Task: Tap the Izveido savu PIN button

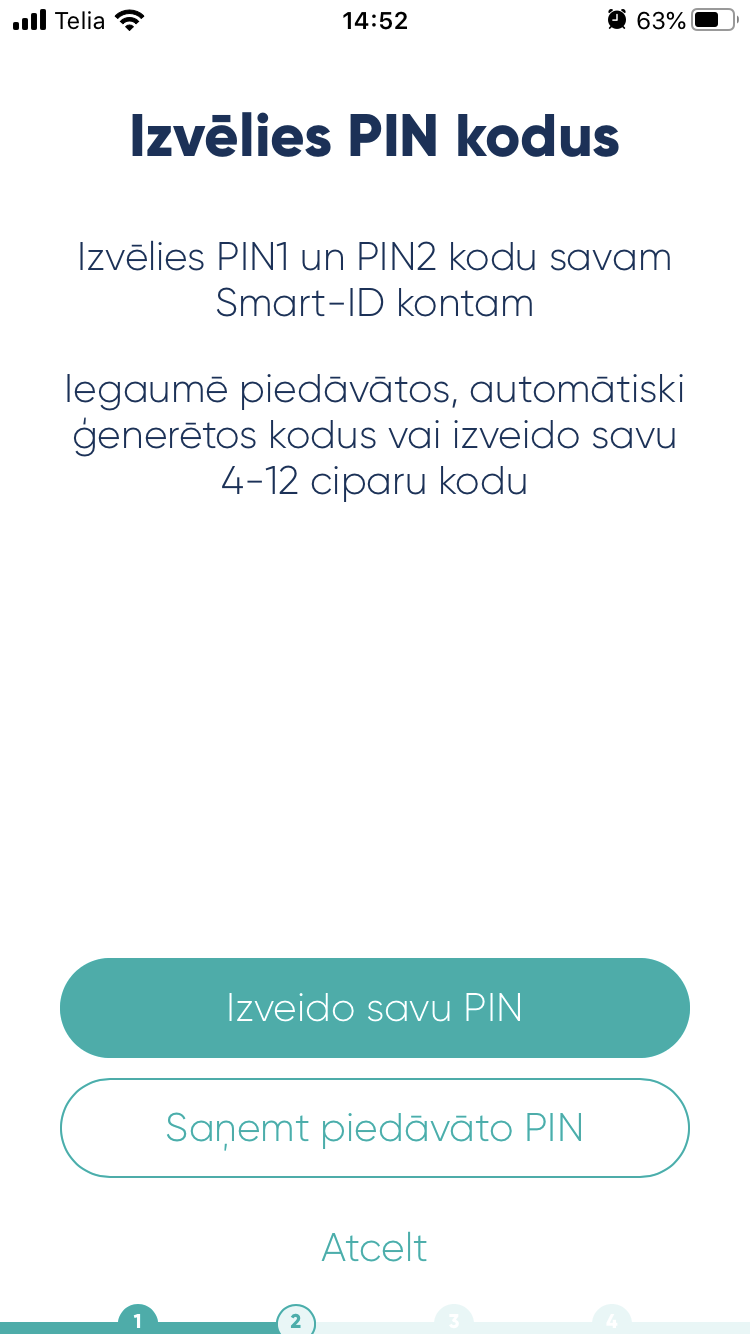Action: point(375,1008)
